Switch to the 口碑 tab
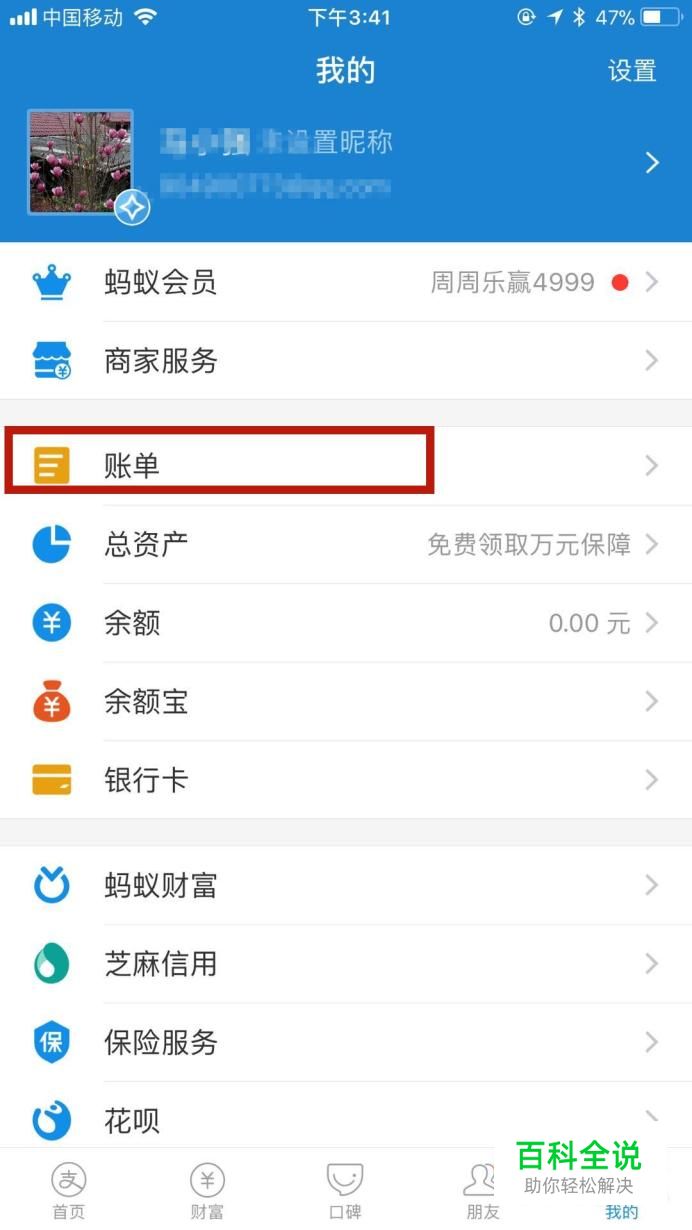The width and height of the screenshot is (692, 1230). (345, 1191)
